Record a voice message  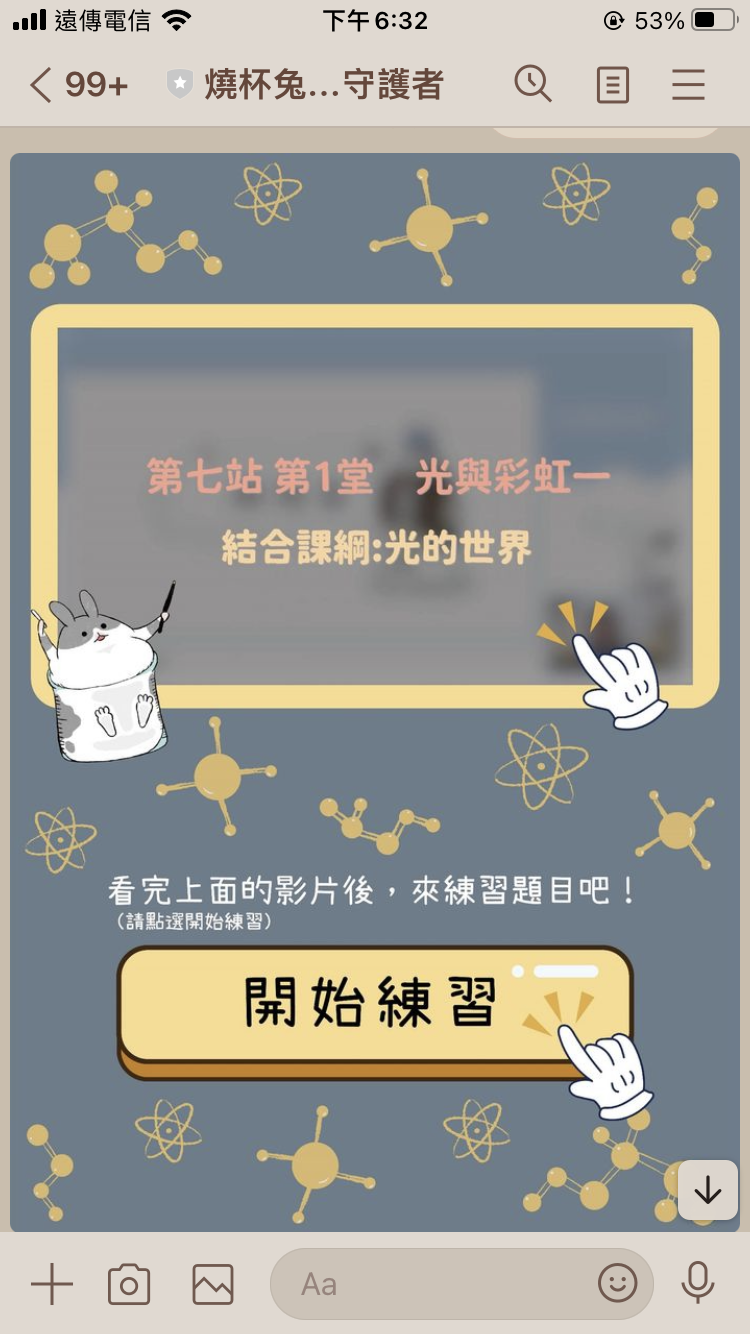(x=697, y=1283)
